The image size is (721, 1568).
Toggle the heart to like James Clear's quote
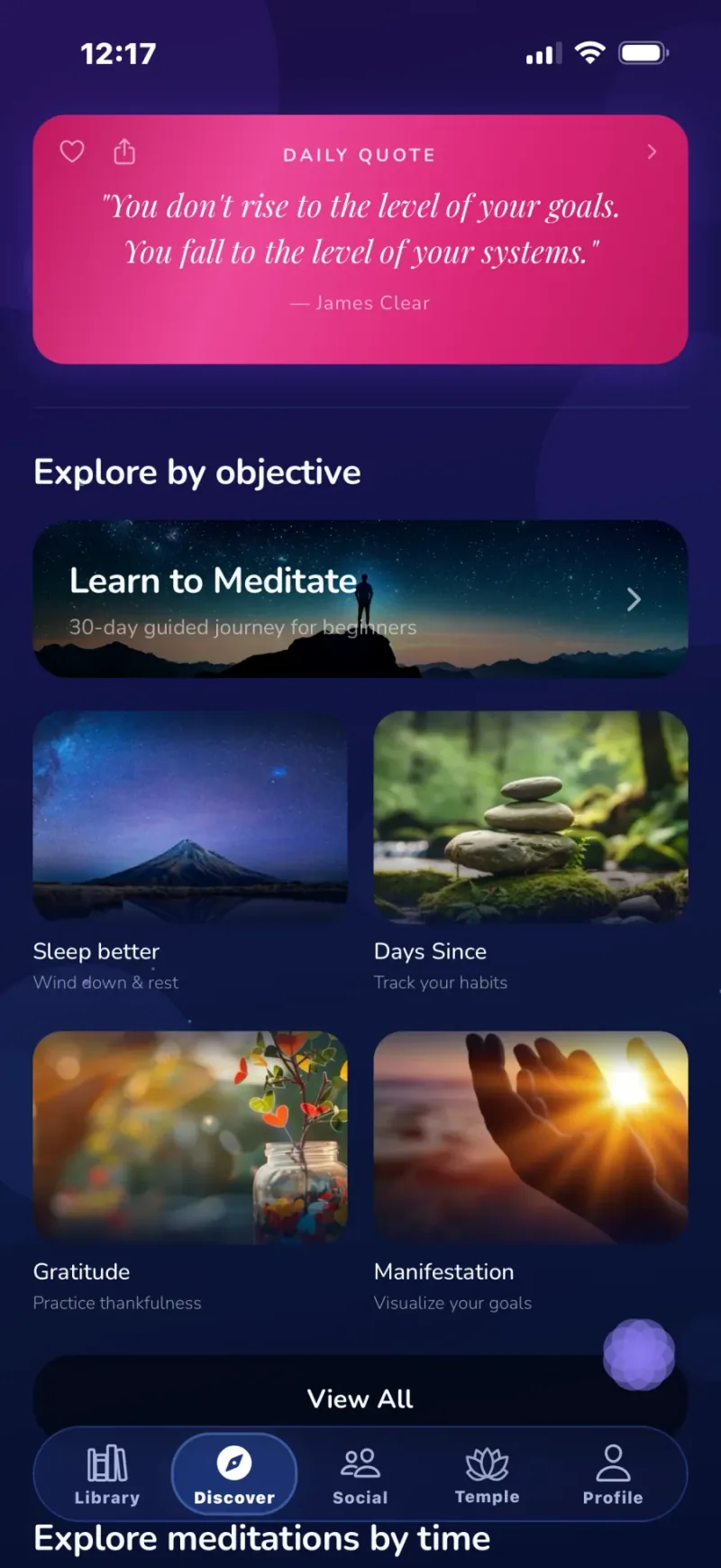[x=71, y=151]
